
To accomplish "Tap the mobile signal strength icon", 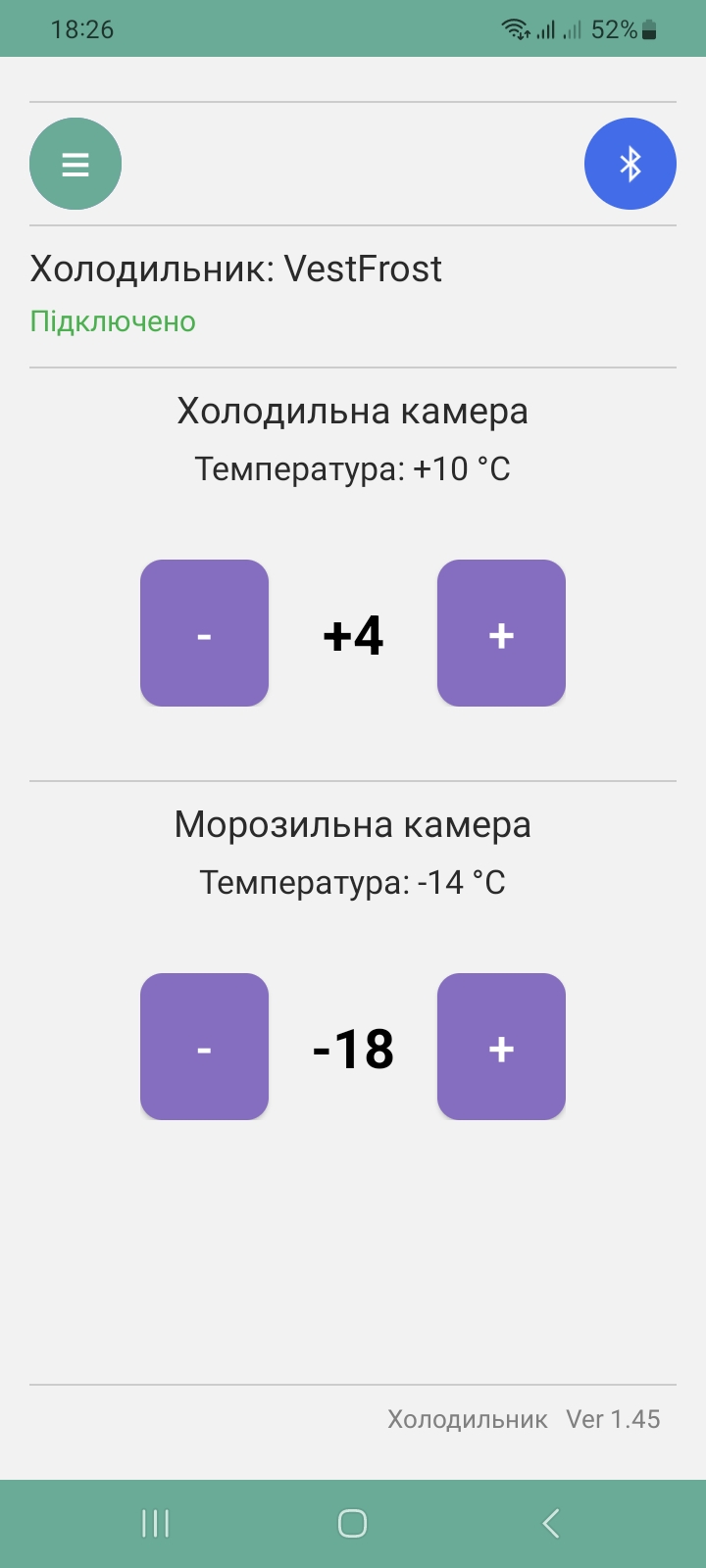I will pos(548,29).
